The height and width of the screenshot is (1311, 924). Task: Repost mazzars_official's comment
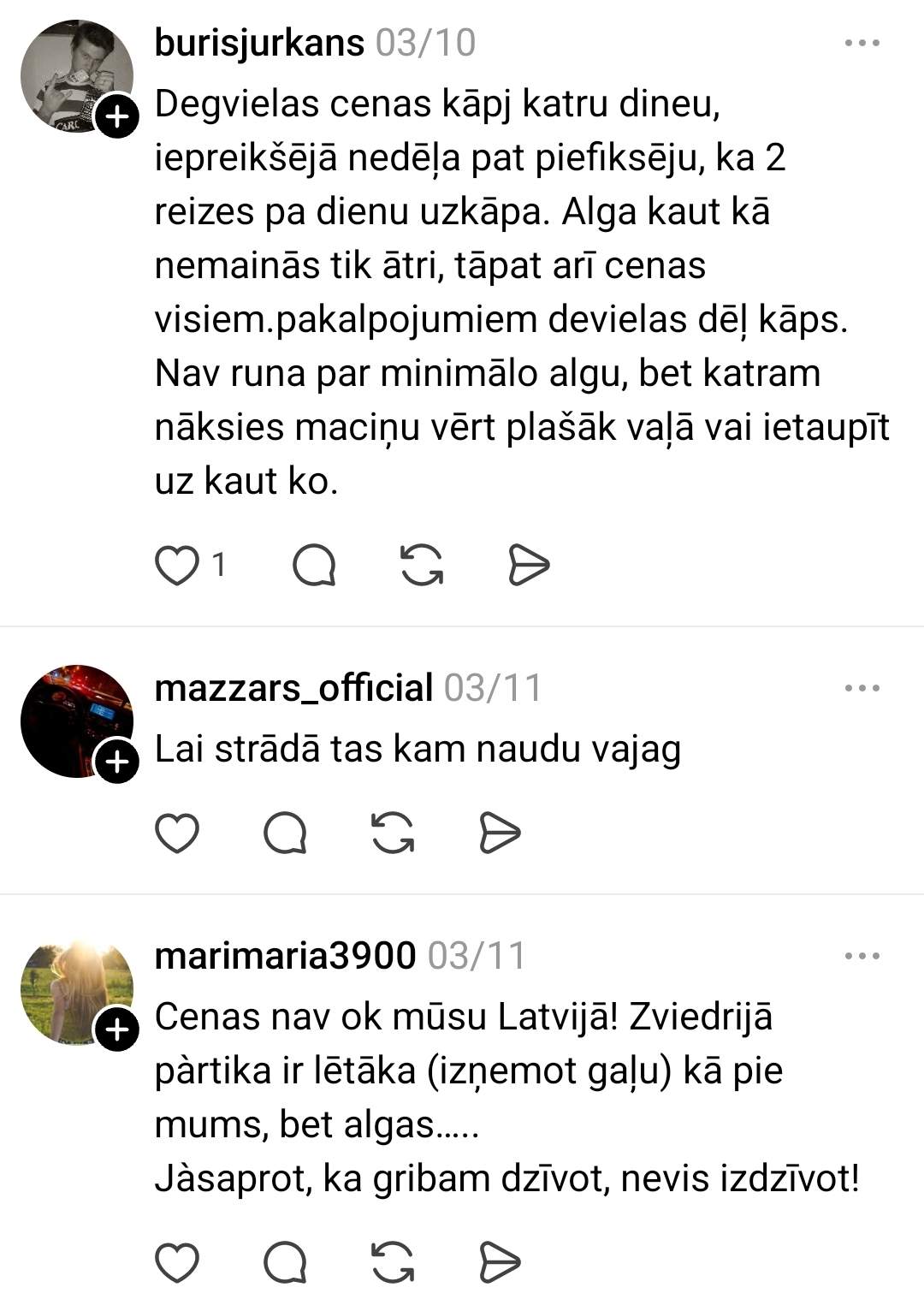(x=393, y=833)
